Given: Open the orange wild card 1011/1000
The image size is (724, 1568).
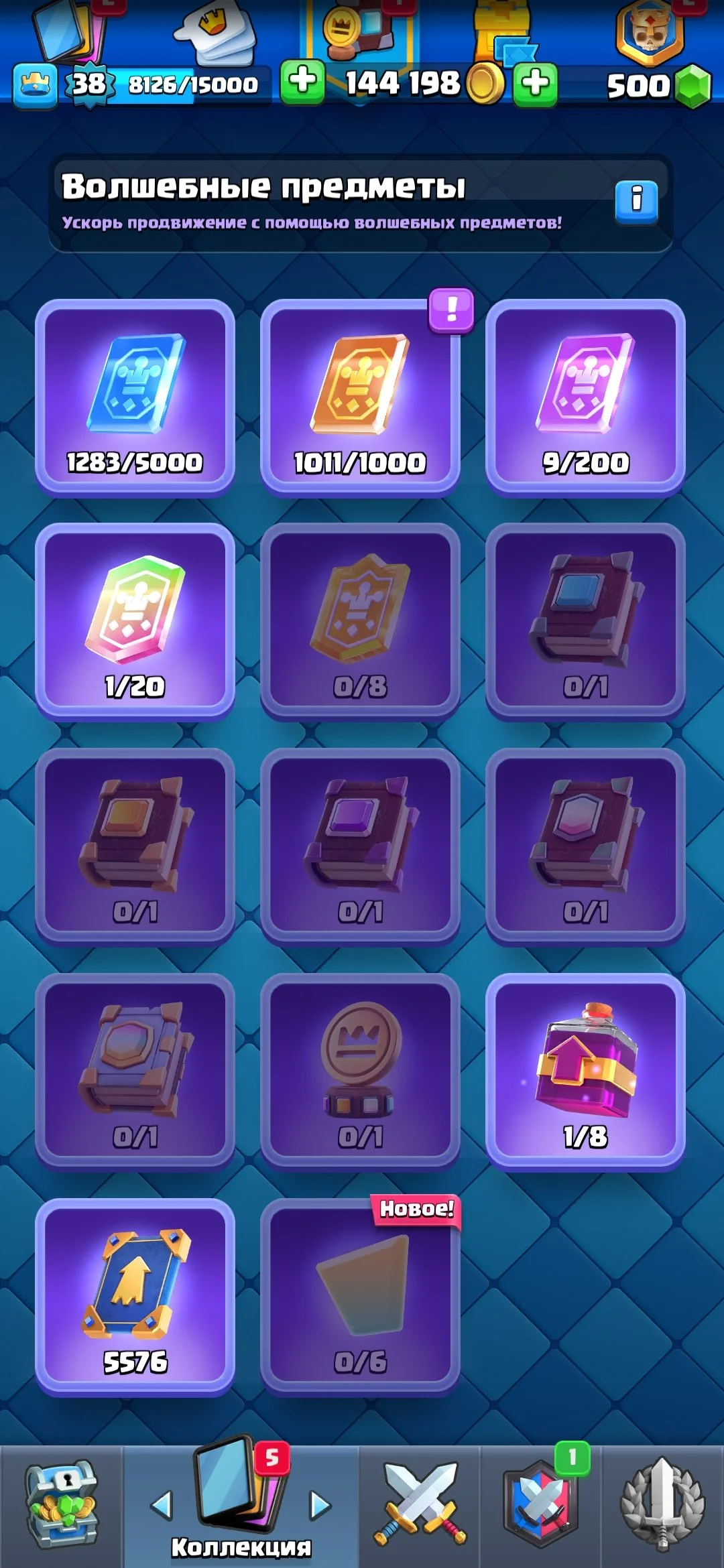Looking at the screenshot, I should click(x=360, y=395).
